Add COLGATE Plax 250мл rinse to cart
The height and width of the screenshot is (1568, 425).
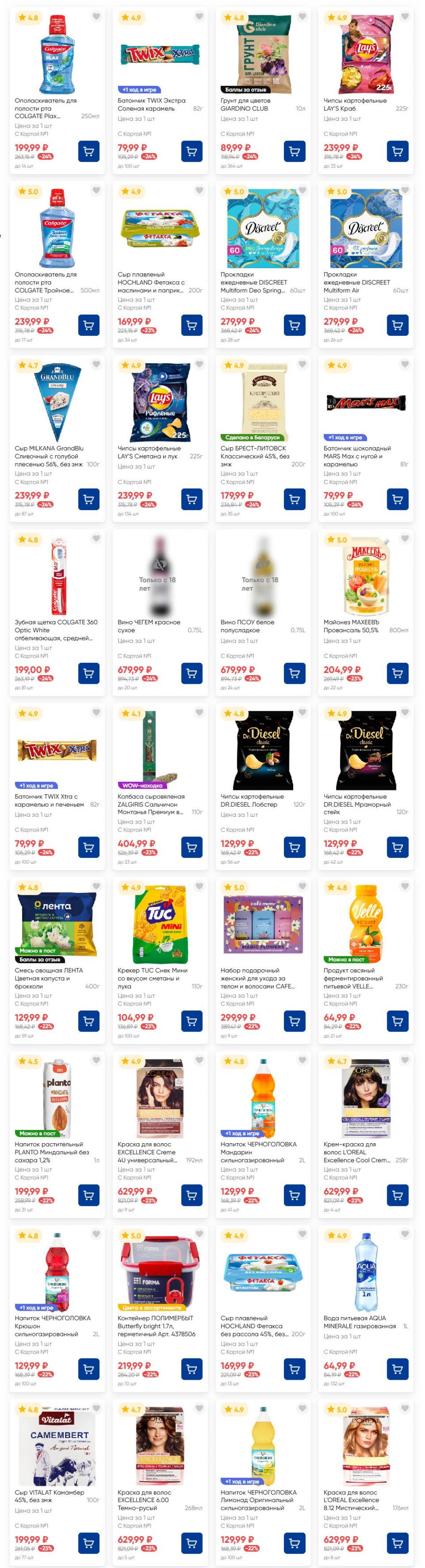click(x=88, y=151)
